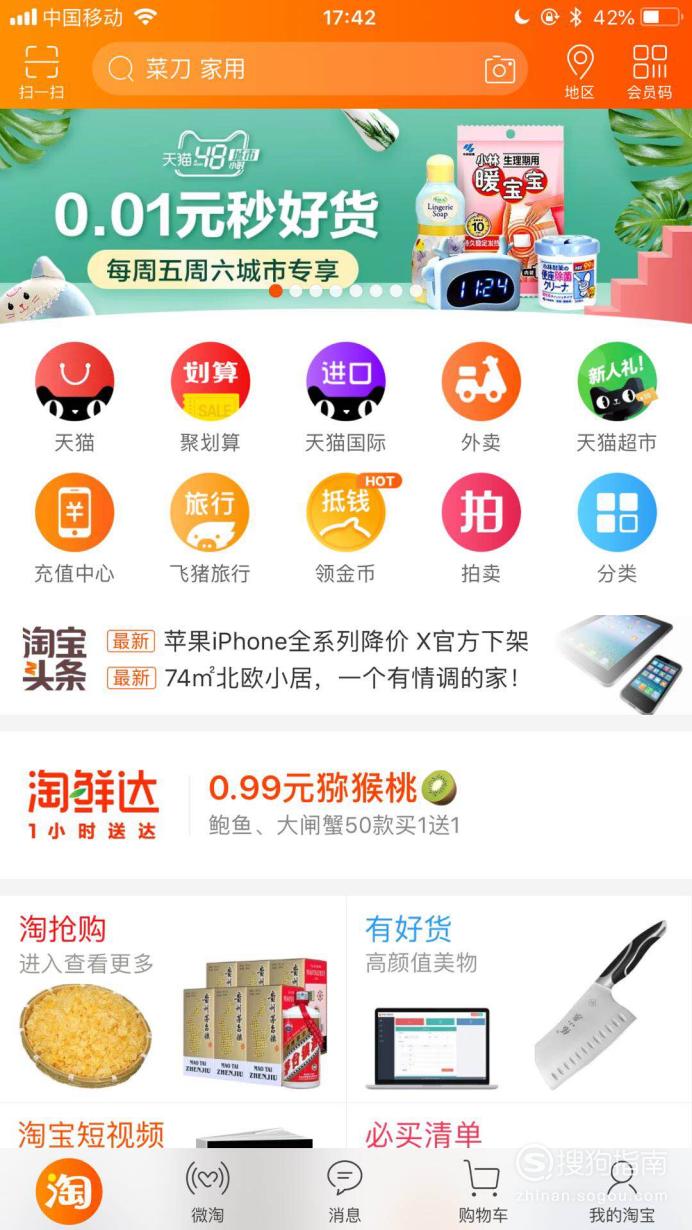The width and height of the screenshot is (692, 1230).
Task: Open 天猫 shortcut
Action: (x=75, y=397)
